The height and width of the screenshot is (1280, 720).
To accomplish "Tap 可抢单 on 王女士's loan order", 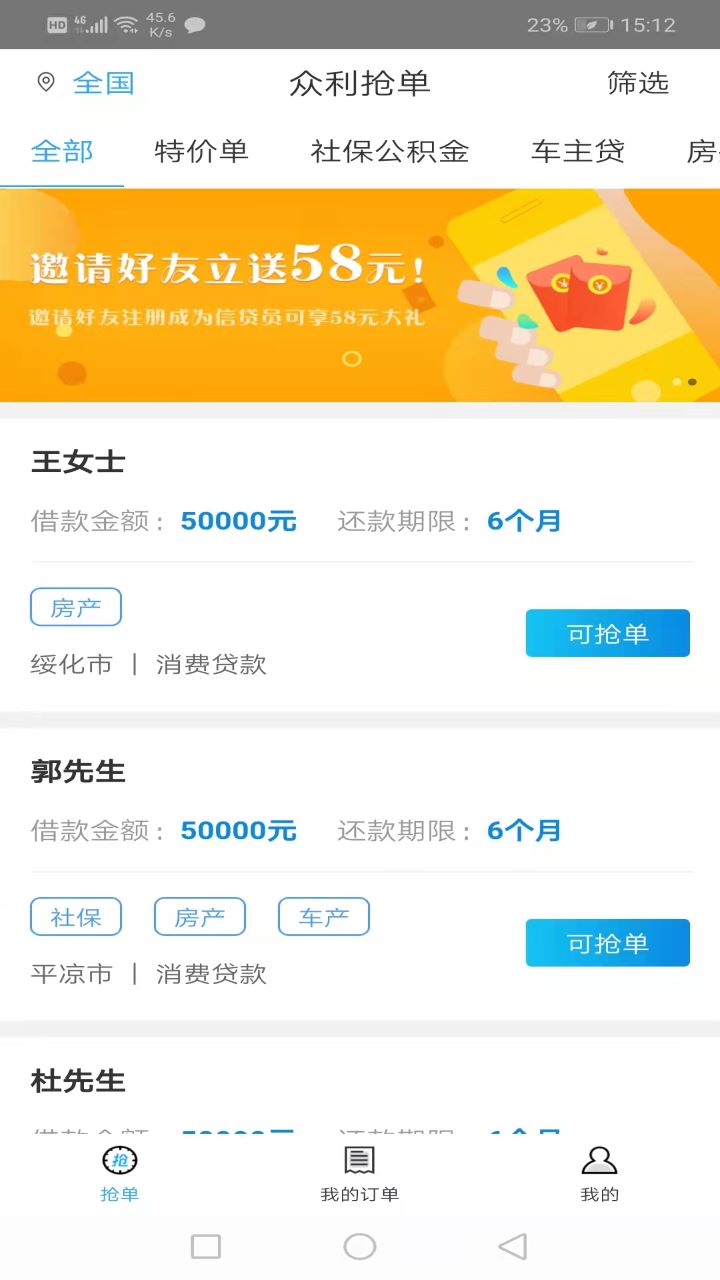I will (607, 633).
